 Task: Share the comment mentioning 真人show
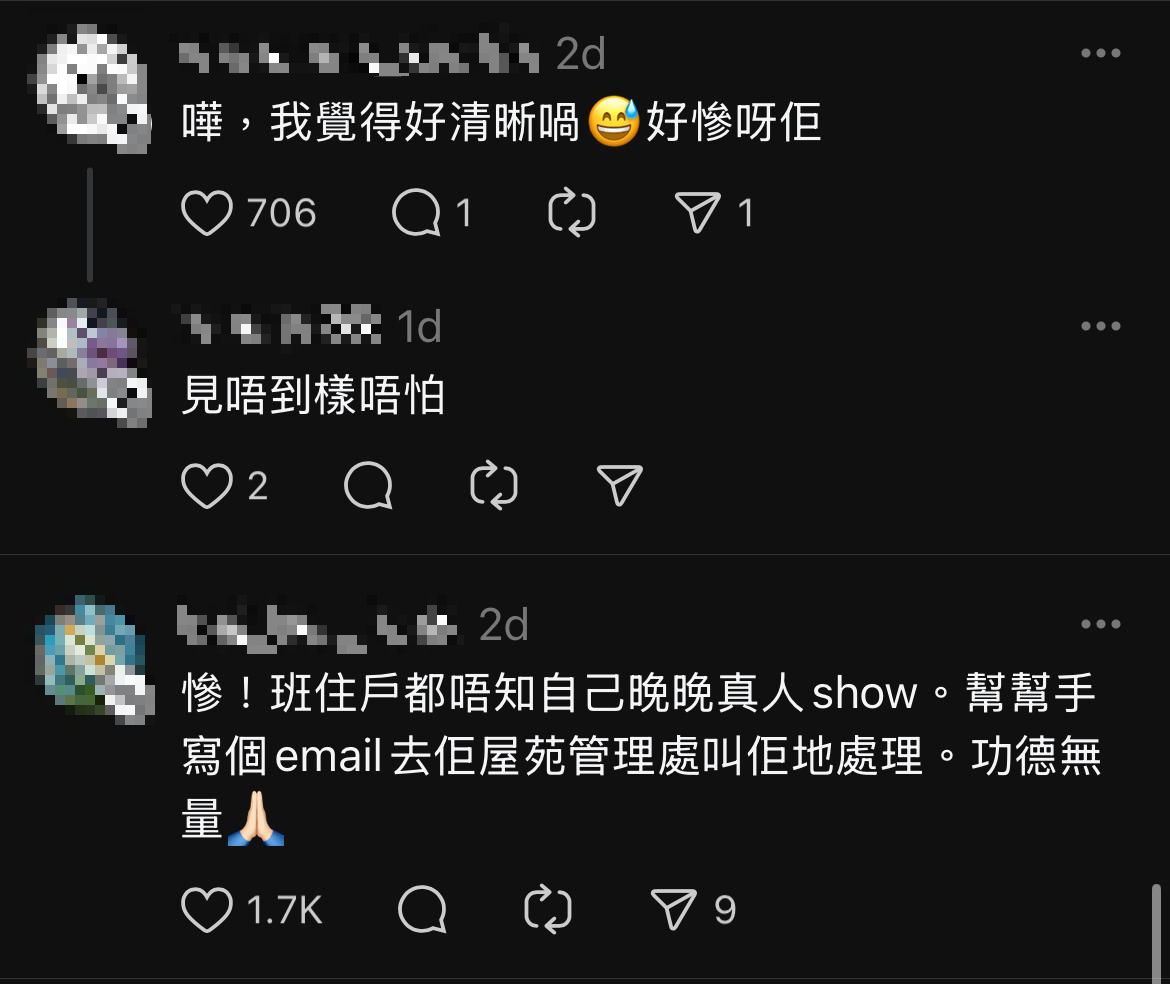(x=673, y=910)
